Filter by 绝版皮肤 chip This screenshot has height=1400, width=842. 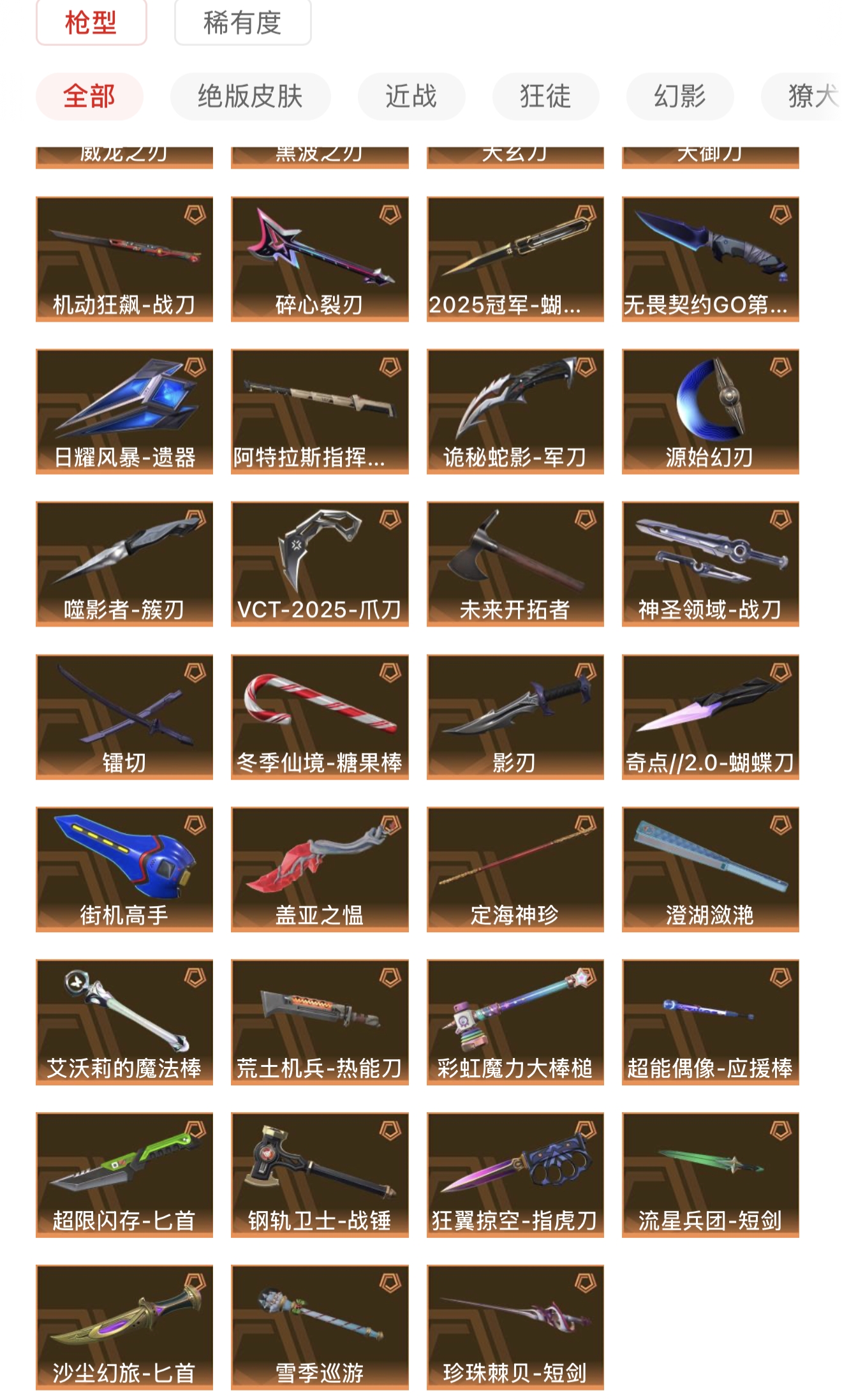click(250, 96)
